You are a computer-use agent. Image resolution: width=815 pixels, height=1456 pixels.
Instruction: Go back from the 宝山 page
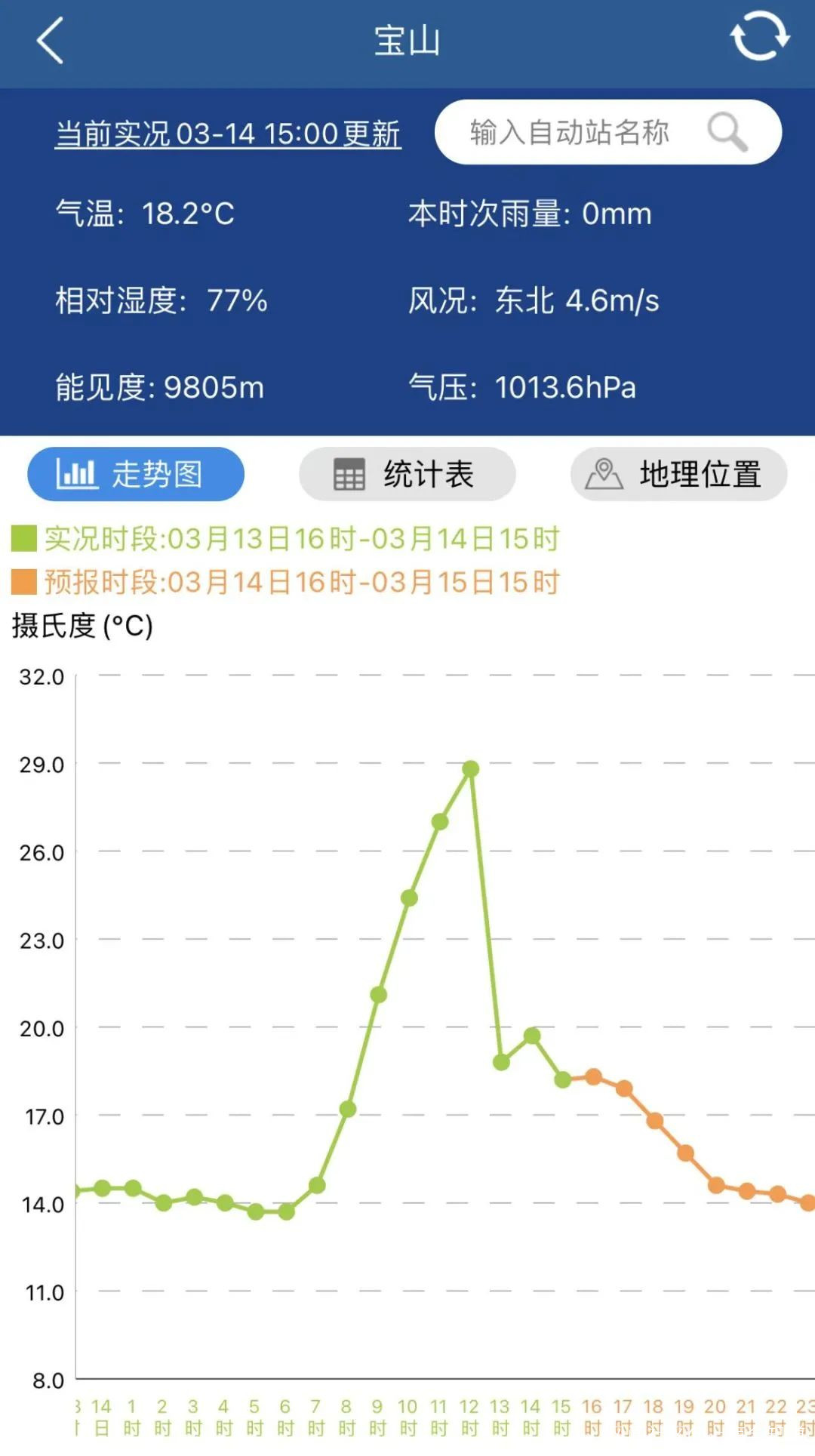[x=50, y=41]
